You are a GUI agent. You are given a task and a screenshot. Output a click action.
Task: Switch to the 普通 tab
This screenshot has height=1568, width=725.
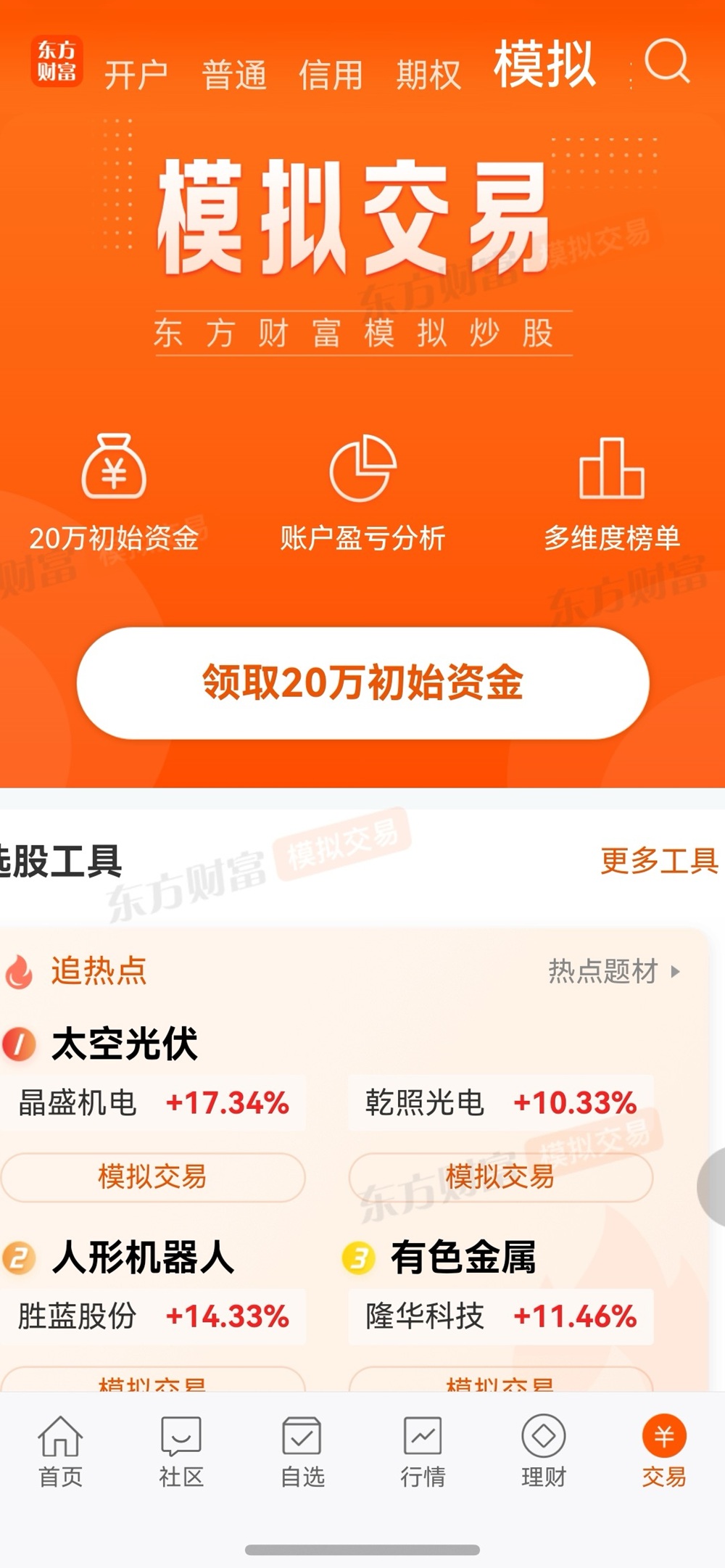[x=234, y=75]
